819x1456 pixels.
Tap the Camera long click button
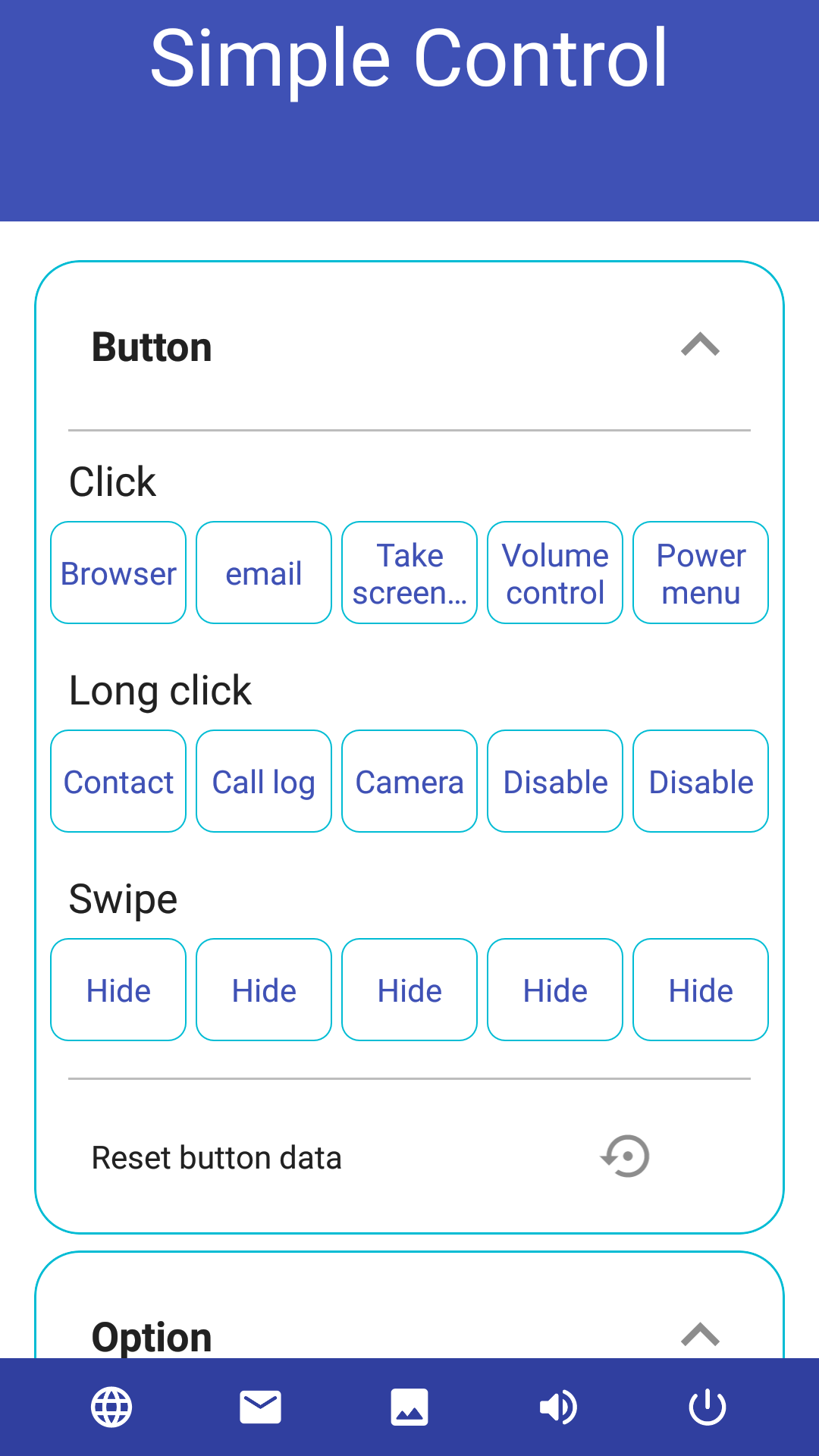point(409,782)
